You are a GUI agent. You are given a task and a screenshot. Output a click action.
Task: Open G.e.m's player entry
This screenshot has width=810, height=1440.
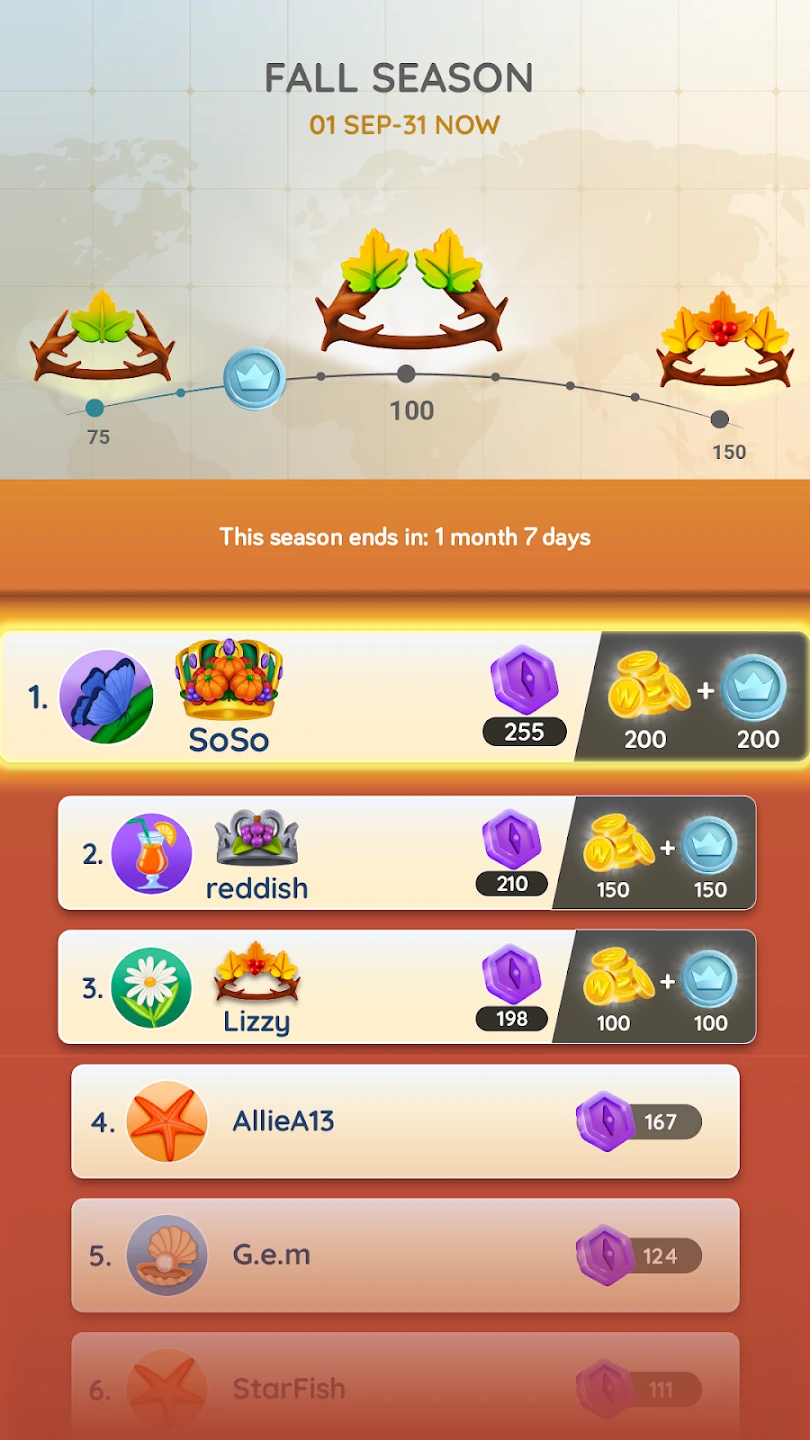[x=405, y=1255]
